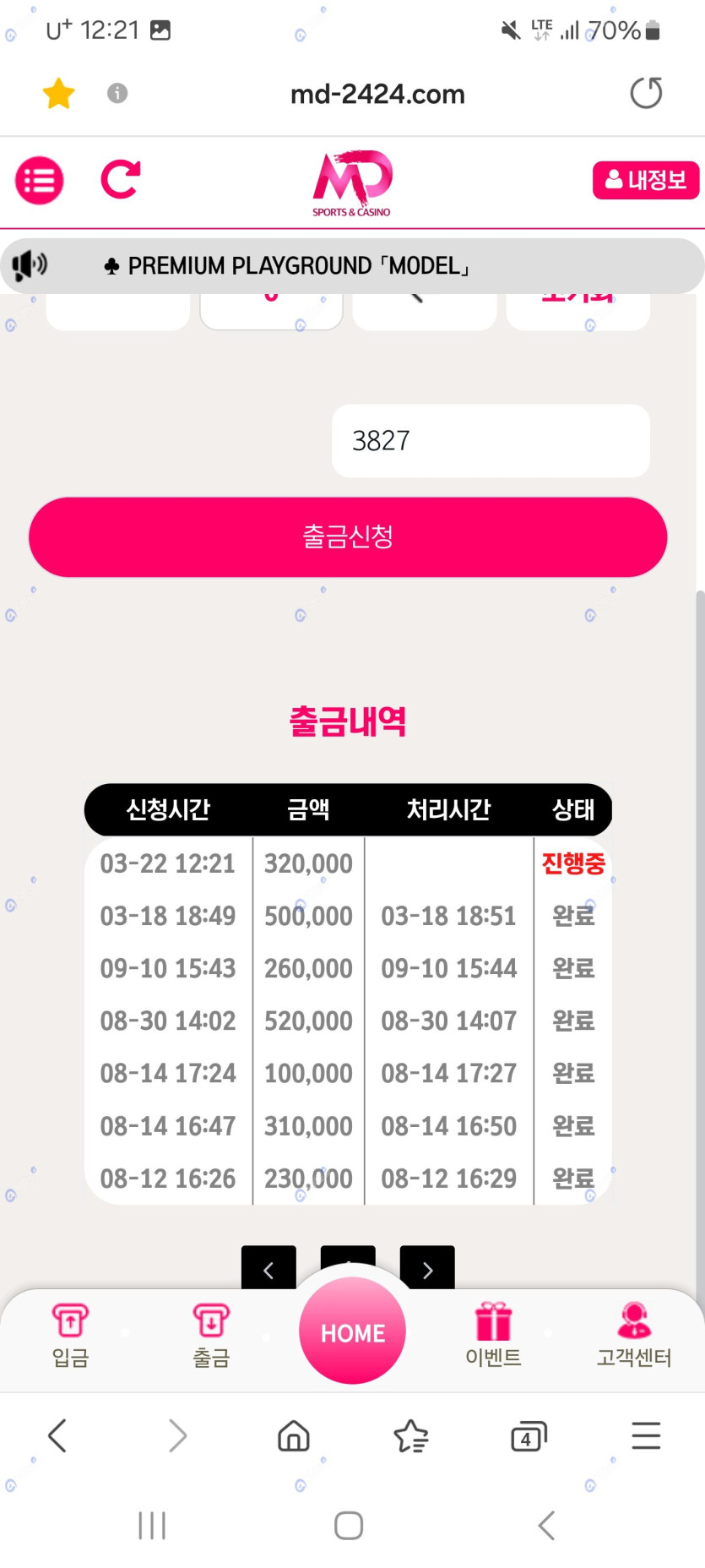
Task: Open the browser tabs switcher
Action: click(x=529, y=1435)
